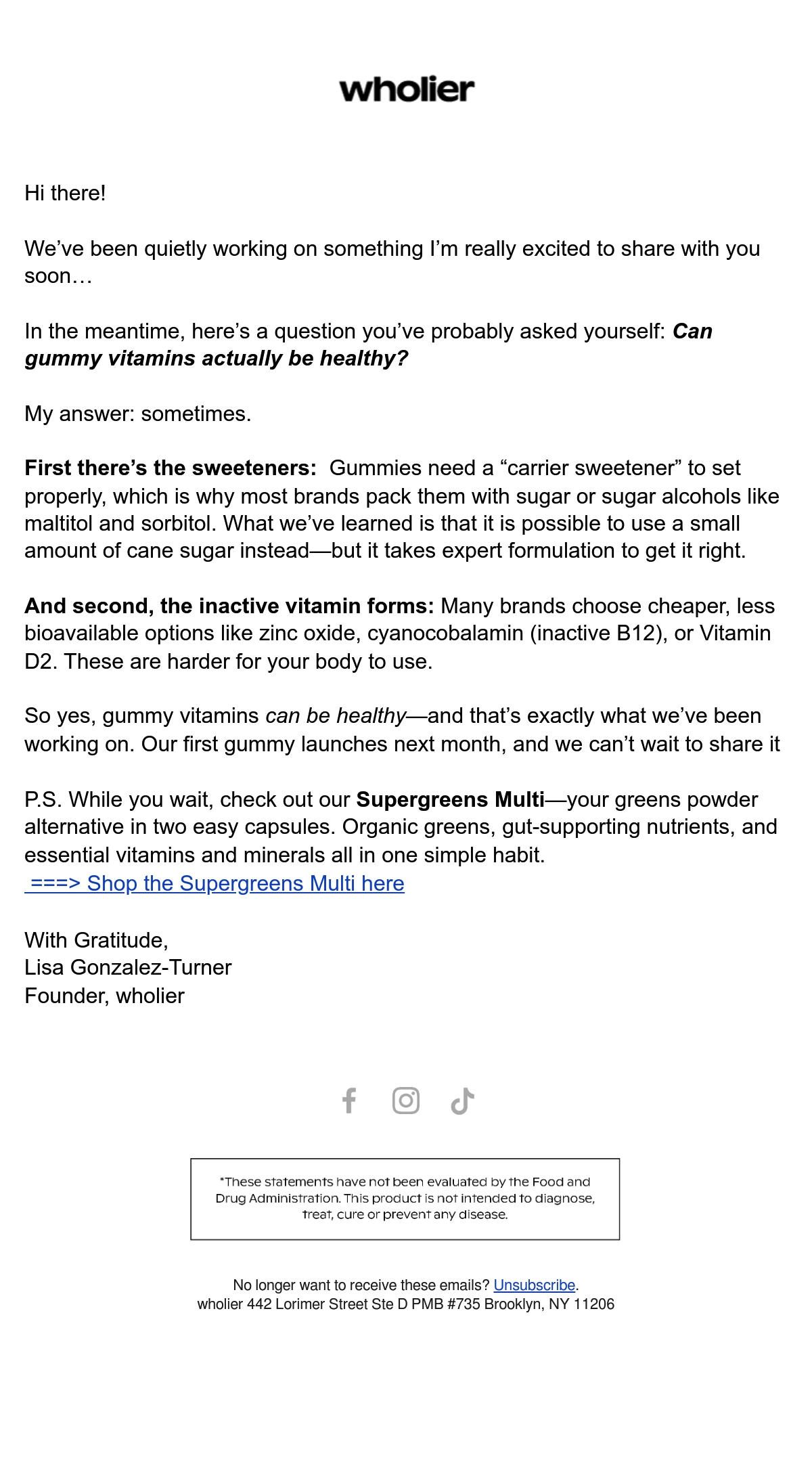Tap the Unsubscribe link
Screen dimensions: 812x1462
[535, 1285]
